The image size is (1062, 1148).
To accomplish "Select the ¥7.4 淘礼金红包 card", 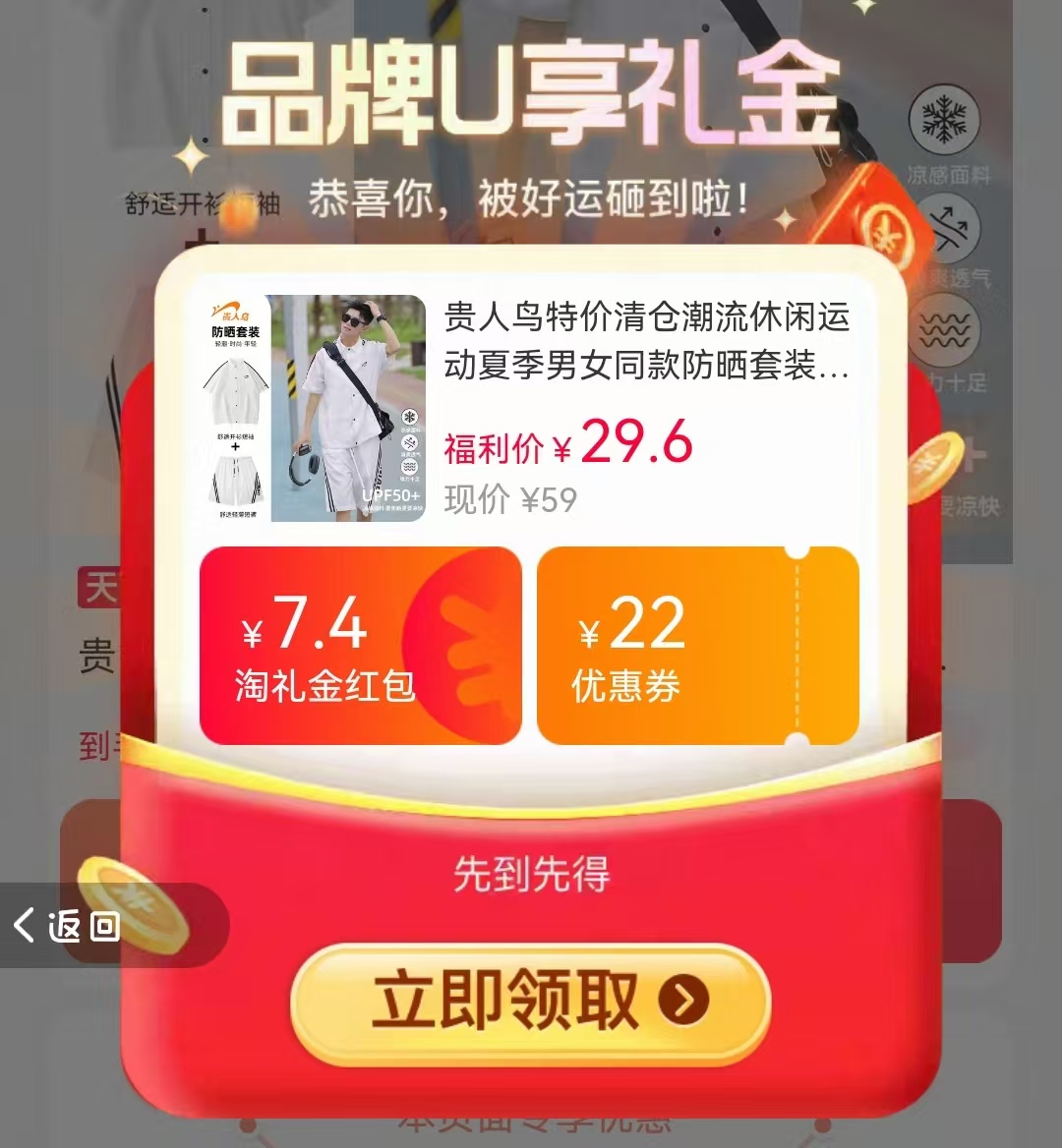I will (360, 646).
